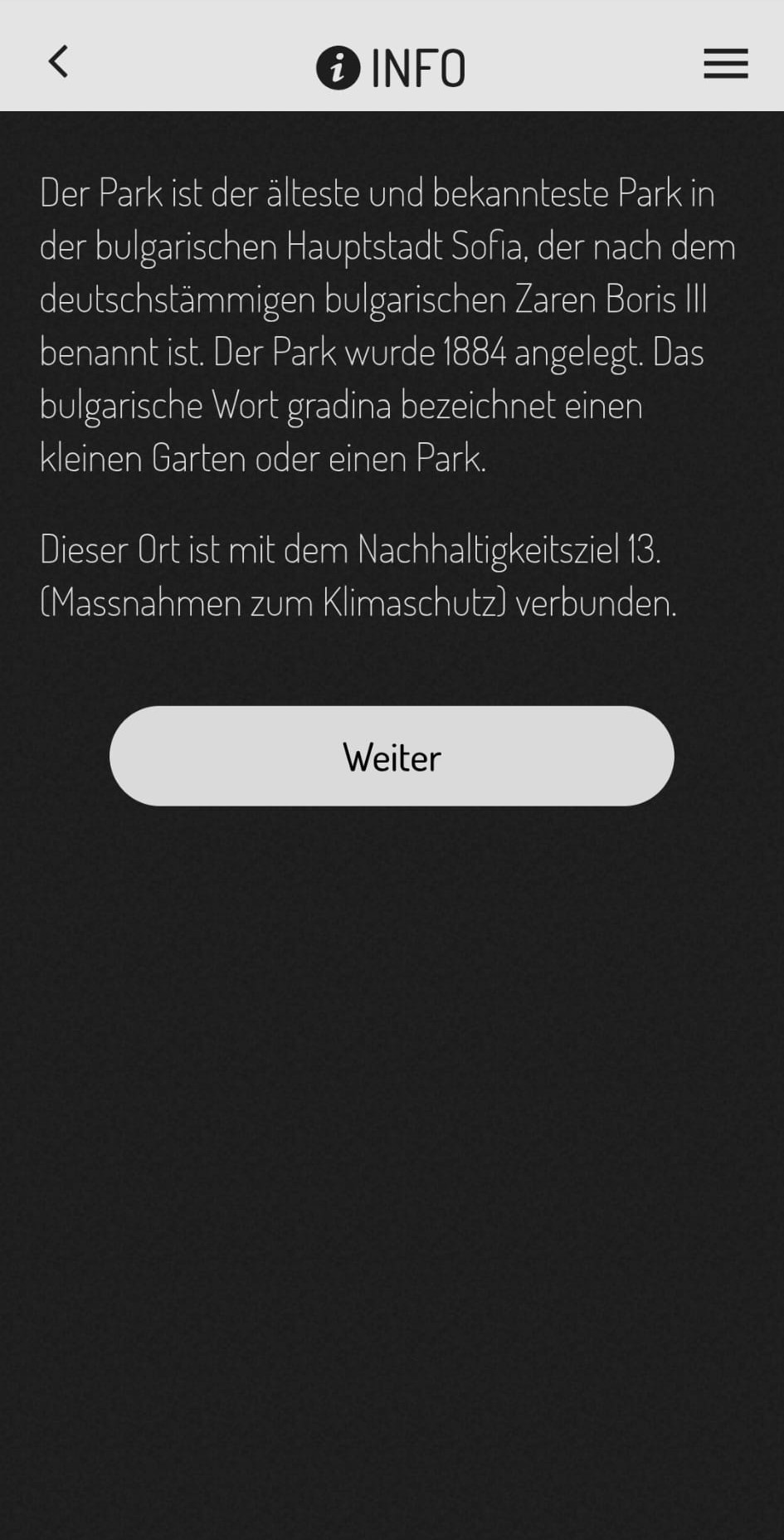Tap the text about Zar Boris III
Screen dimensions: 784x1540
point(373,300)
